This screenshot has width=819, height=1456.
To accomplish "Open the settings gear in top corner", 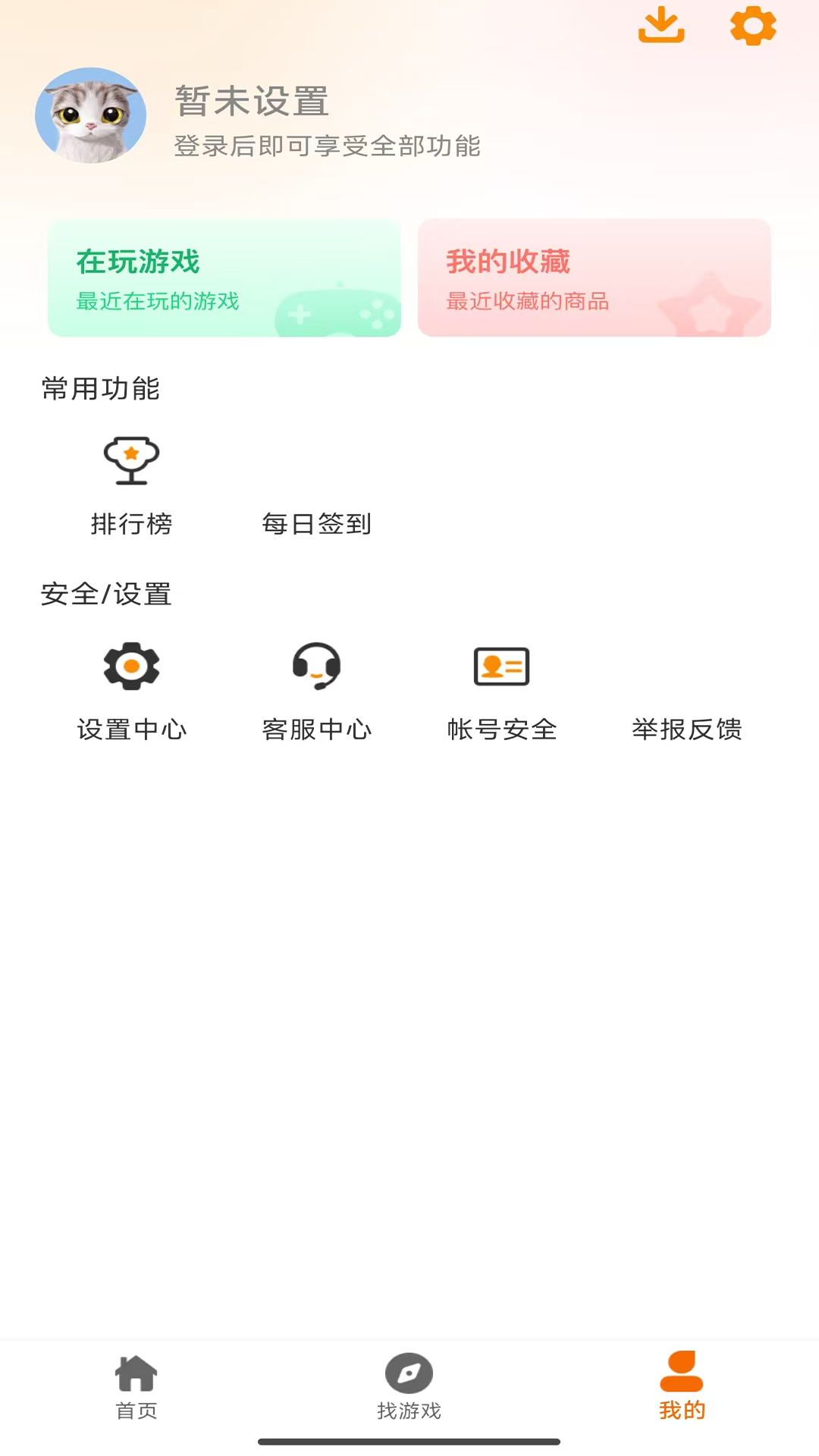I will point(753,25).
